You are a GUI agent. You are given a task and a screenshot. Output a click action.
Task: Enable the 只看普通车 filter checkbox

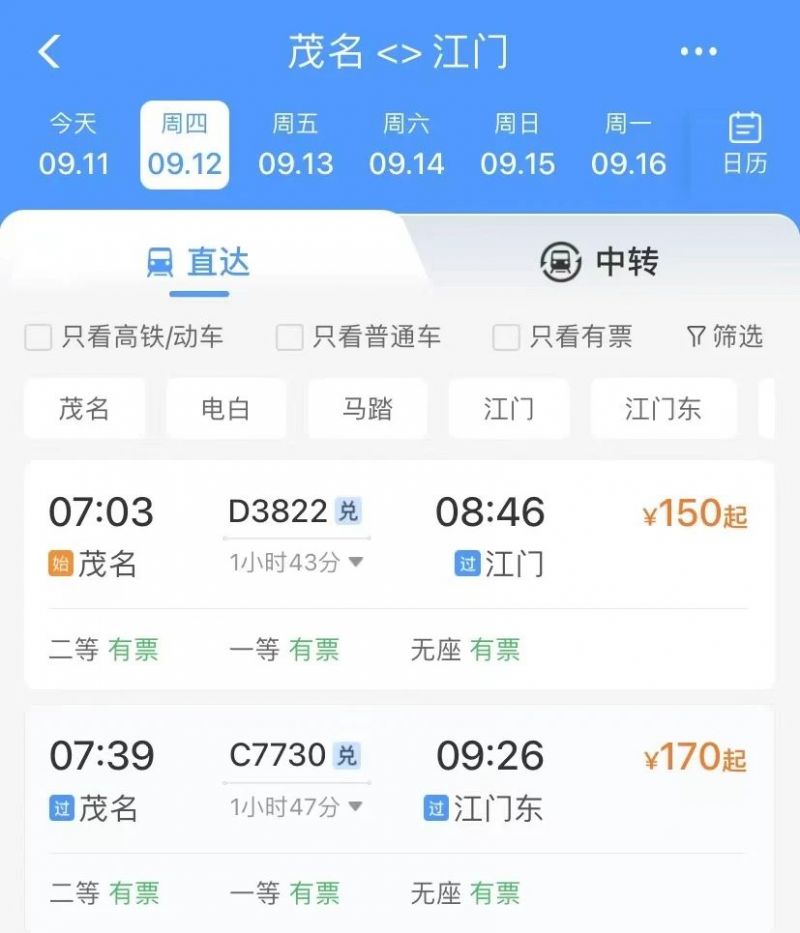click(289, 338)
